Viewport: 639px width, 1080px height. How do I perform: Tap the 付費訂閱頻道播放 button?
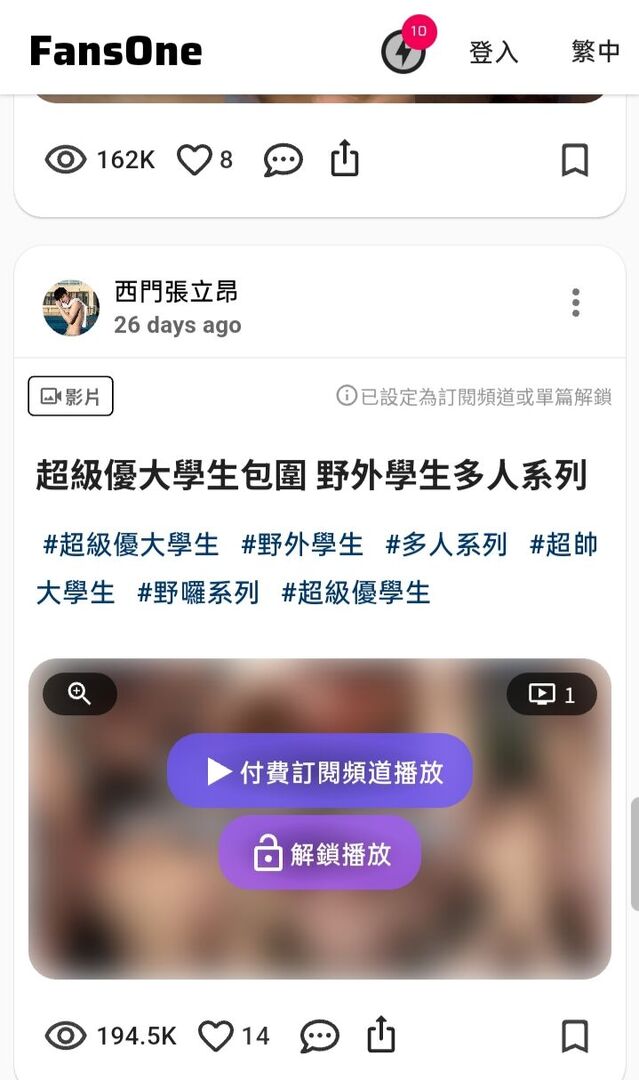pyautogui.click(x=319, y=771)
